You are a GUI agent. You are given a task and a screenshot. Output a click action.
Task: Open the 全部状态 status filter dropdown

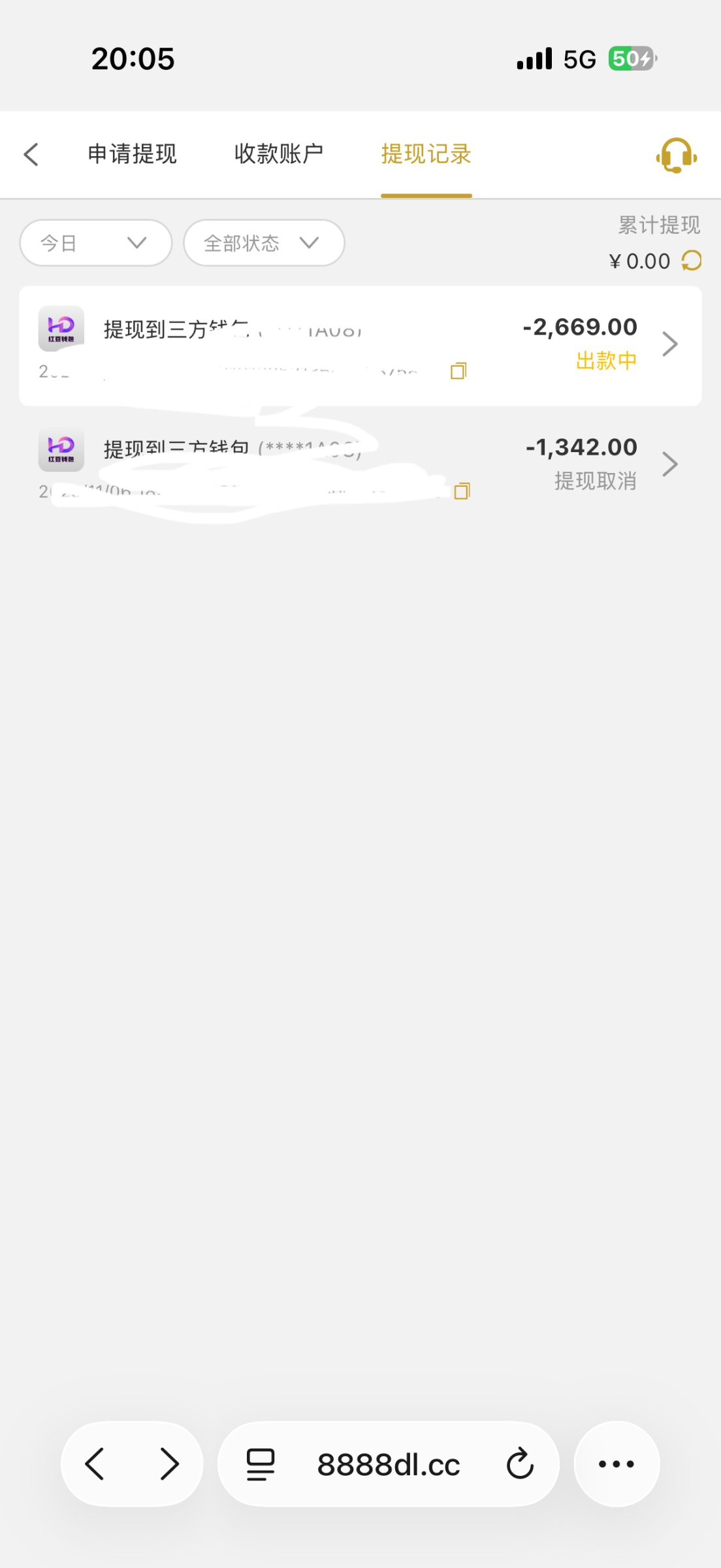[263, 242]
